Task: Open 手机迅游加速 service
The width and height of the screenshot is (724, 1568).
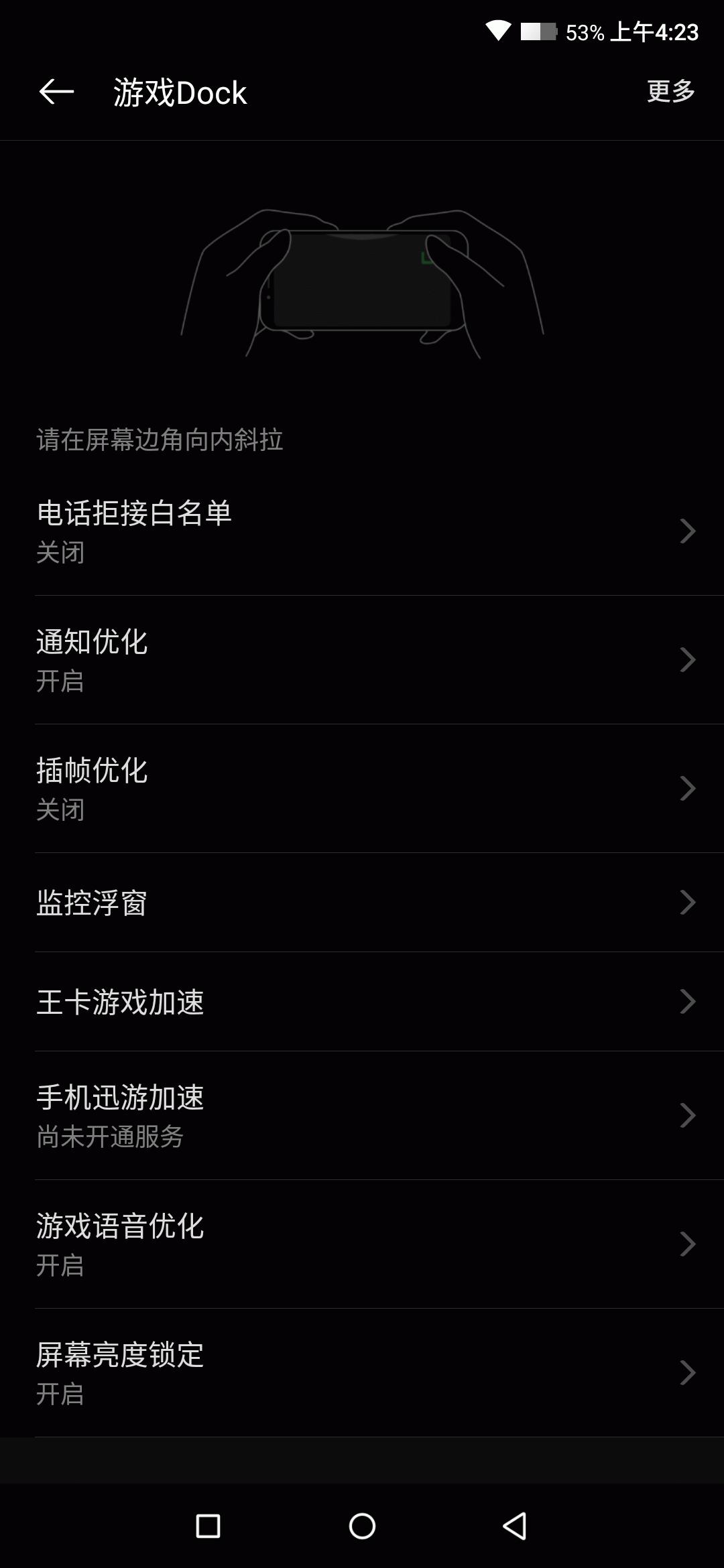Action: pos(362,1116)
